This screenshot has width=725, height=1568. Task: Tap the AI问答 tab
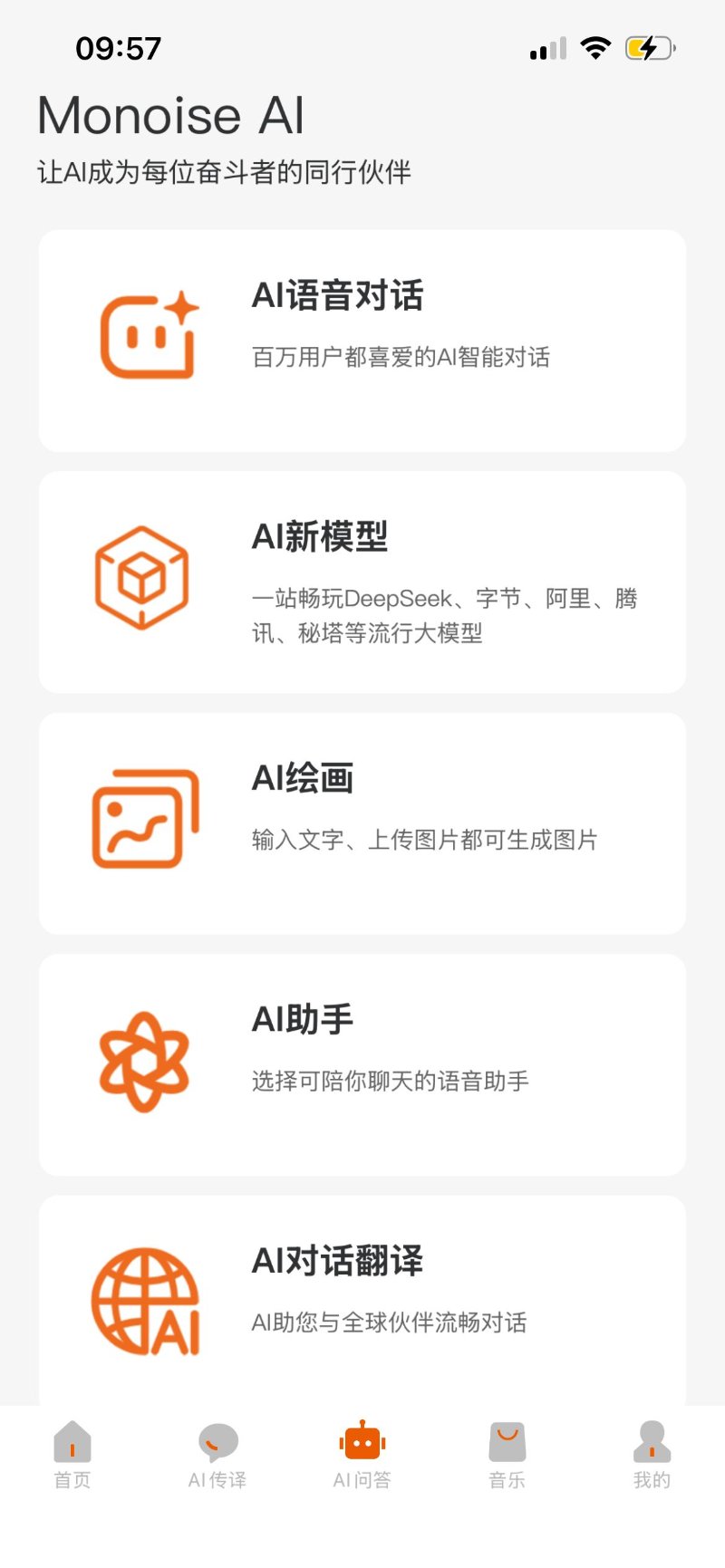[362, 1454]
